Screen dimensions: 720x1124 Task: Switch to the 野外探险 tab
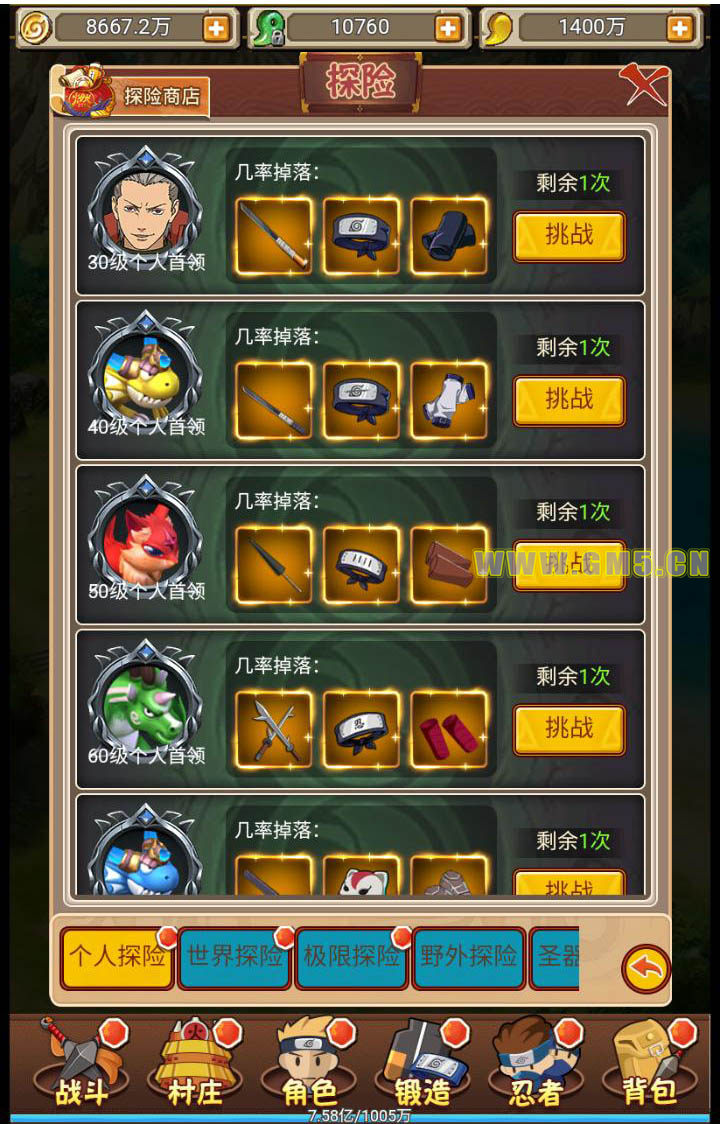(469, 957)
